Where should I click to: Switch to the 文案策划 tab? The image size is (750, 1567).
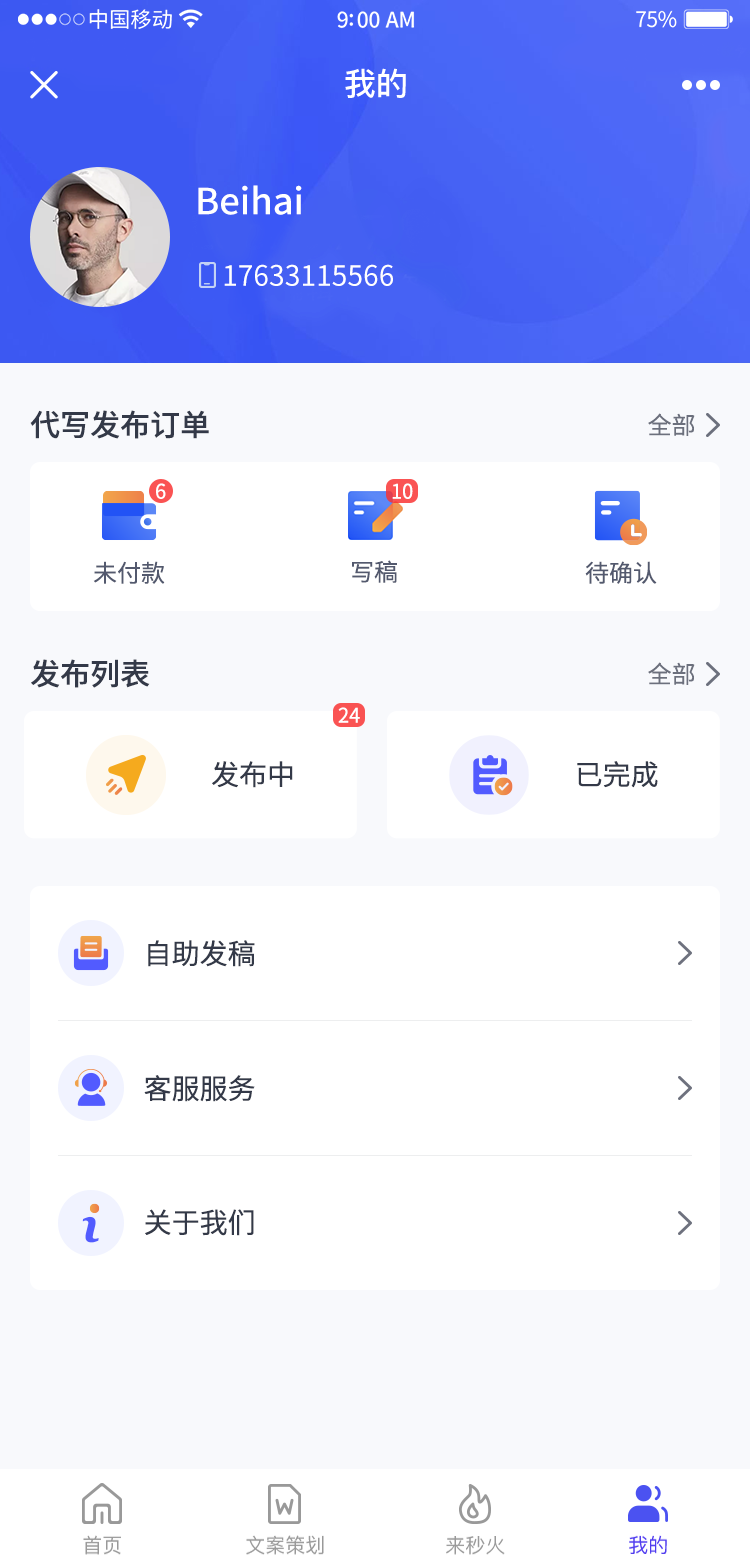pyautogui.click(x=285, y=1517)
